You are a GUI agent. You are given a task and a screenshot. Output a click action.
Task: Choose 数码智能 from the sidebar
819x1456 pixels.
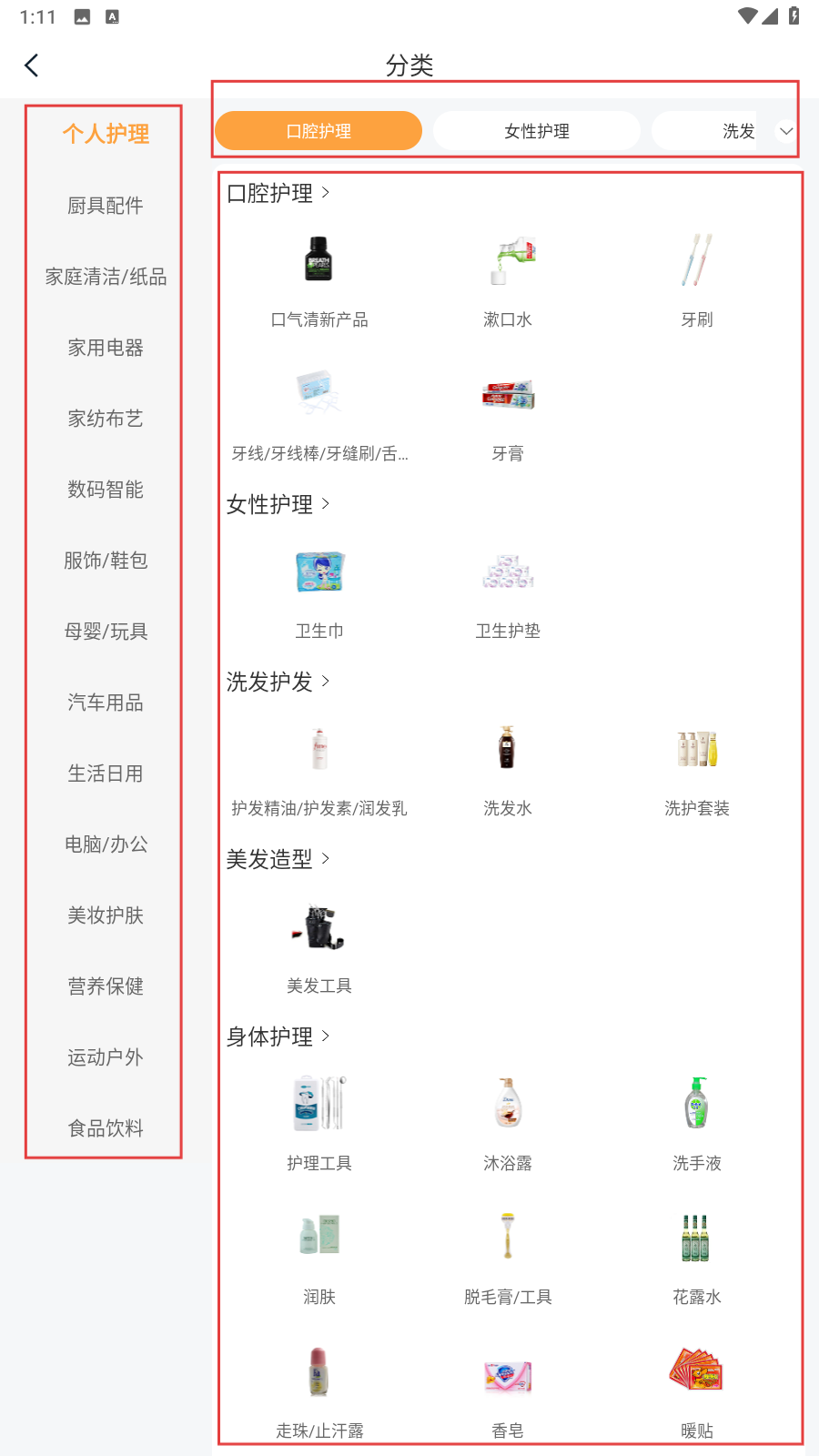point(106,490)
